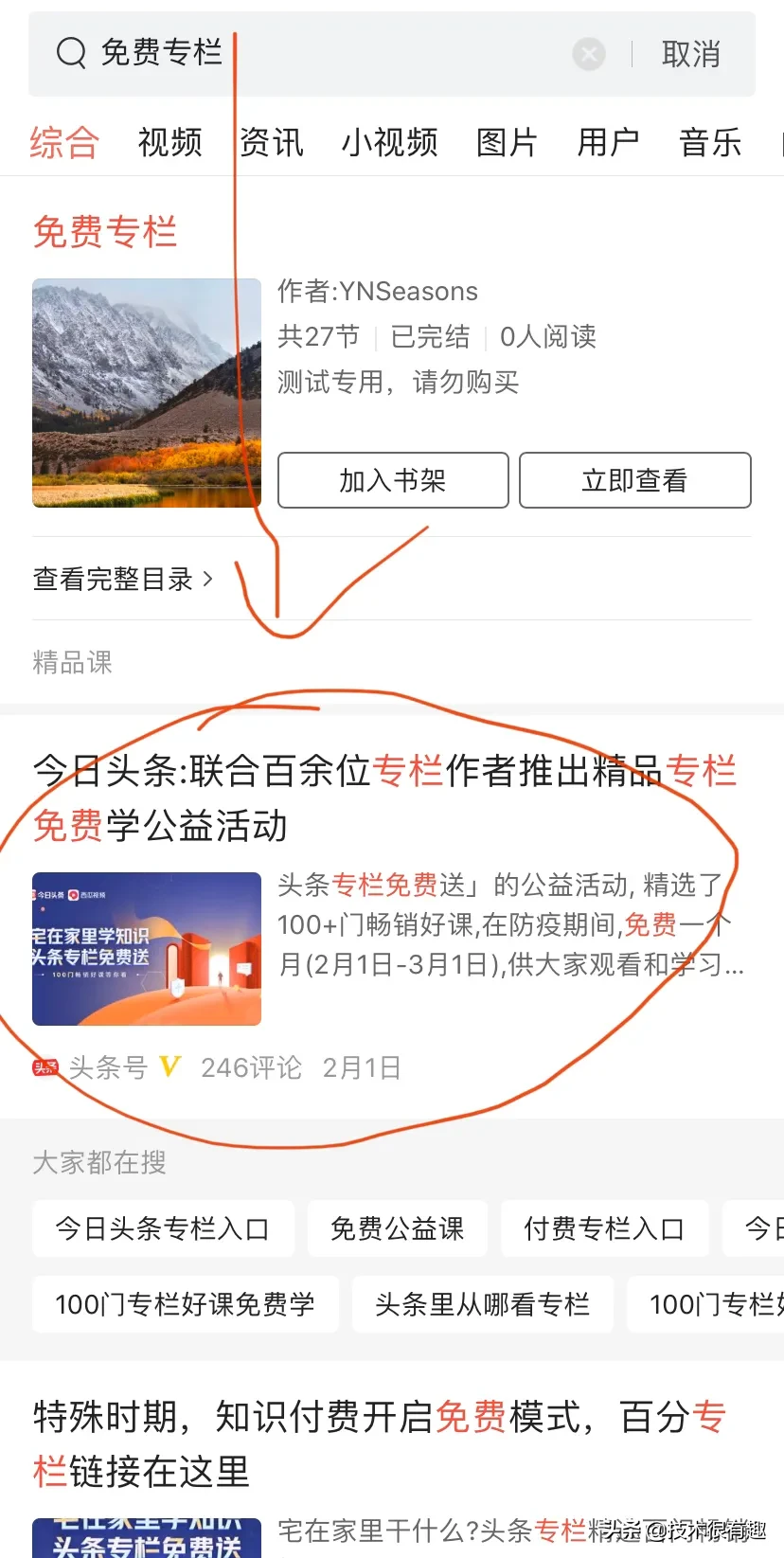This screenshot has height=1558, width=784.
Task: Expand 查看完整目录 to see the full catalog
Action: point(123,579)
